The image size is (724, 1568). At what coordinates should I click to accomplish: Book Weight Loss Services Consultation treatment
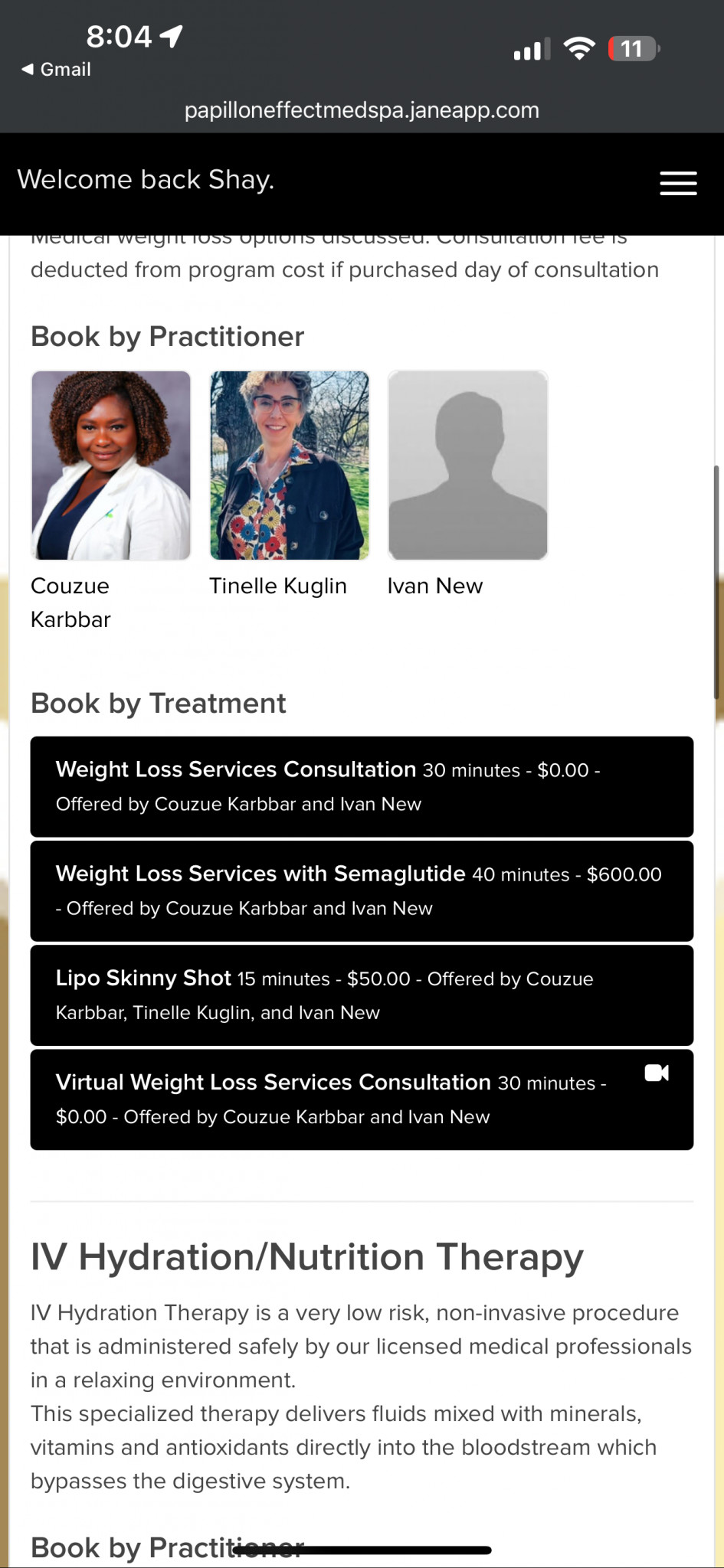(x=362, y=786)
